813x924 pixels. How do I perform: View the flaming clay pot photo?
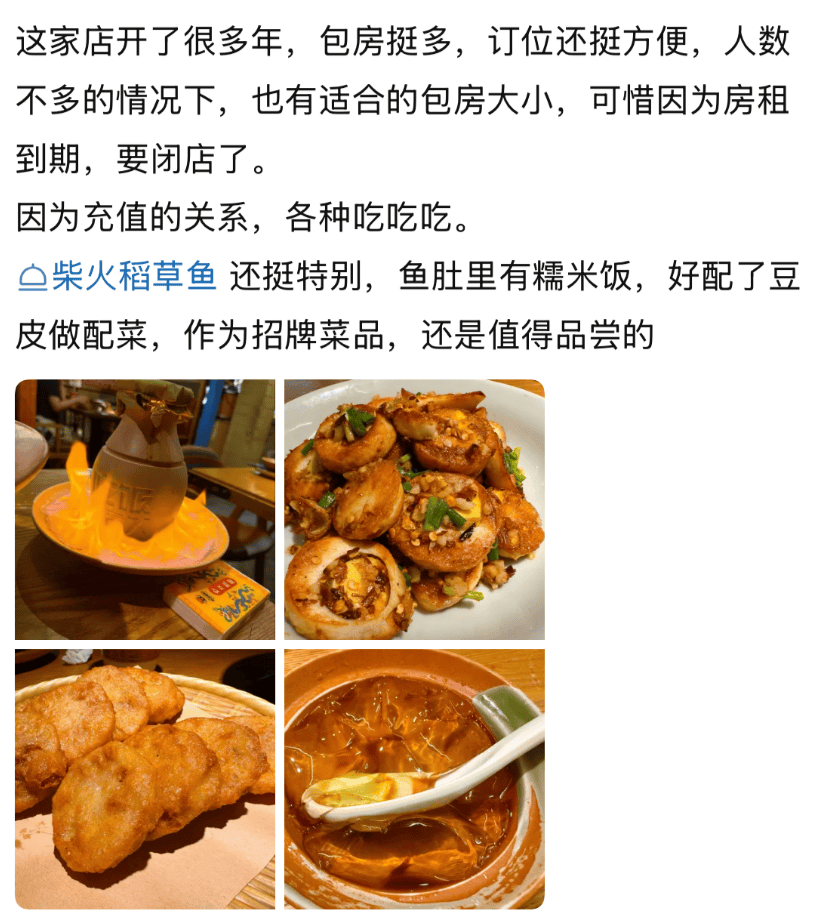(145, 509)
